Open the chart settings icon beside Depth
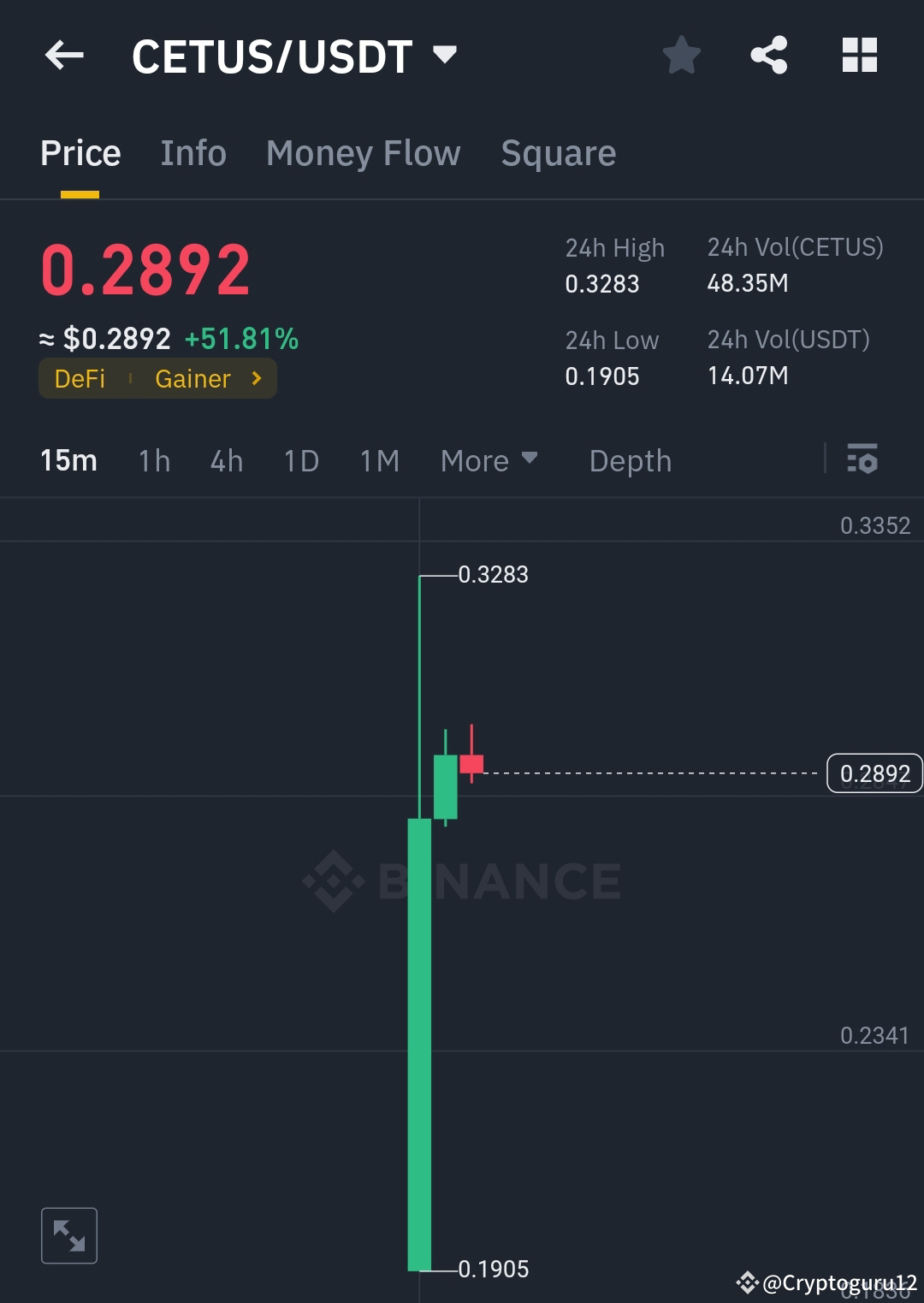Viewport: 924px width, 1303px height. click(x=863, y=460)
